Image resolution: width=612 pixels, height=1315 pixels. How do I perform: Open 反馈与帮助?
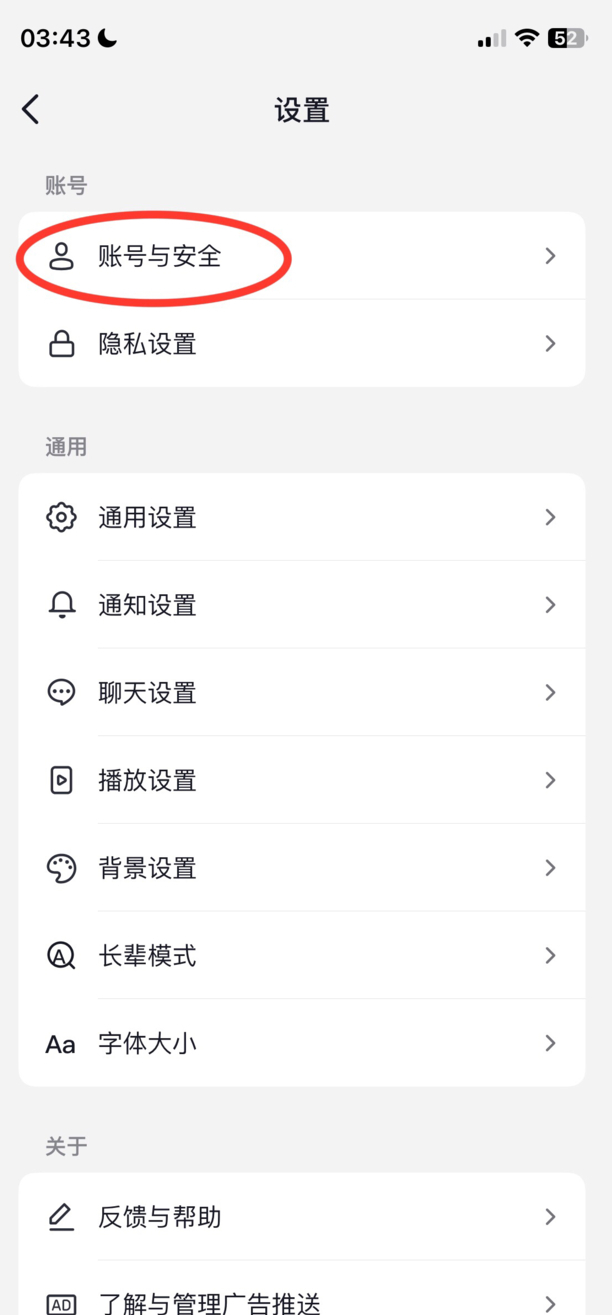coord(302,1217)
